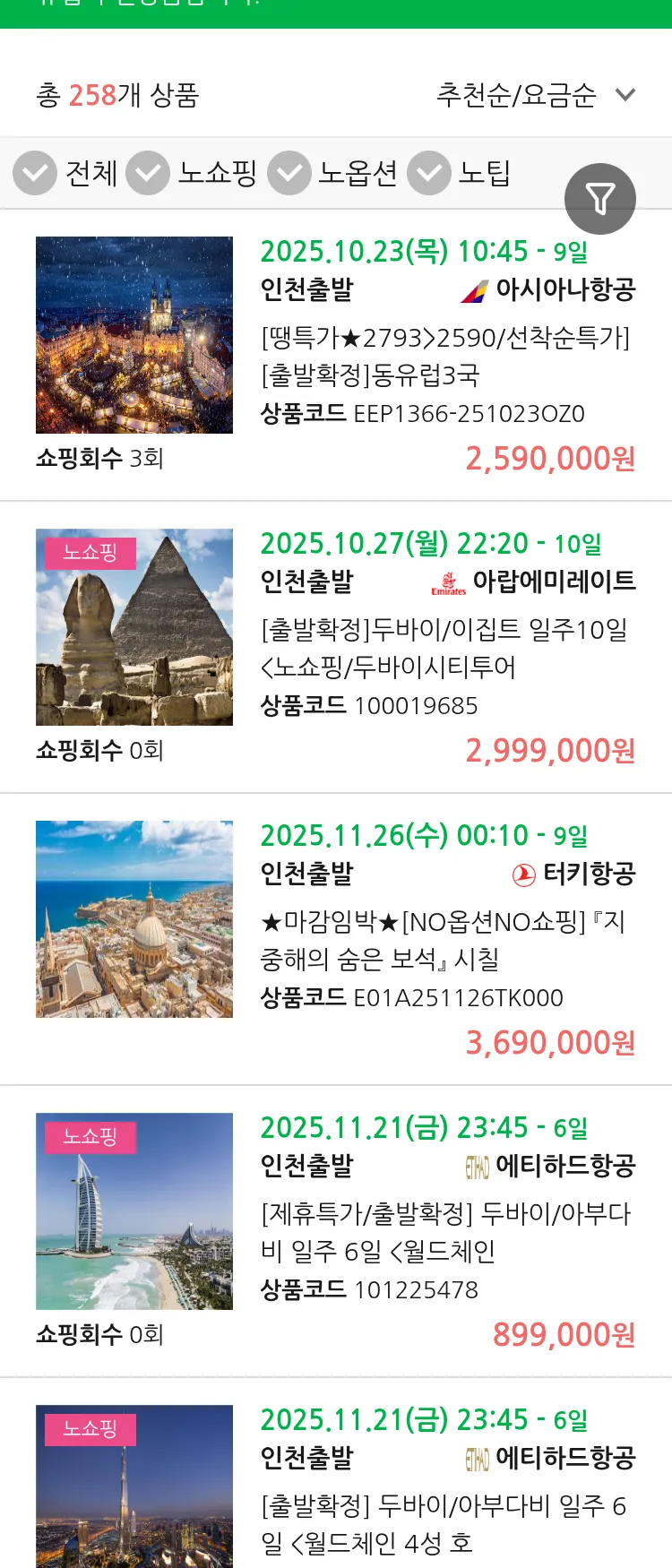Image resolution: width=672 pixels, height=1568 pixels.
Task: Open the 추천순/요금순 sort dropdown
Action: (515, 93)
